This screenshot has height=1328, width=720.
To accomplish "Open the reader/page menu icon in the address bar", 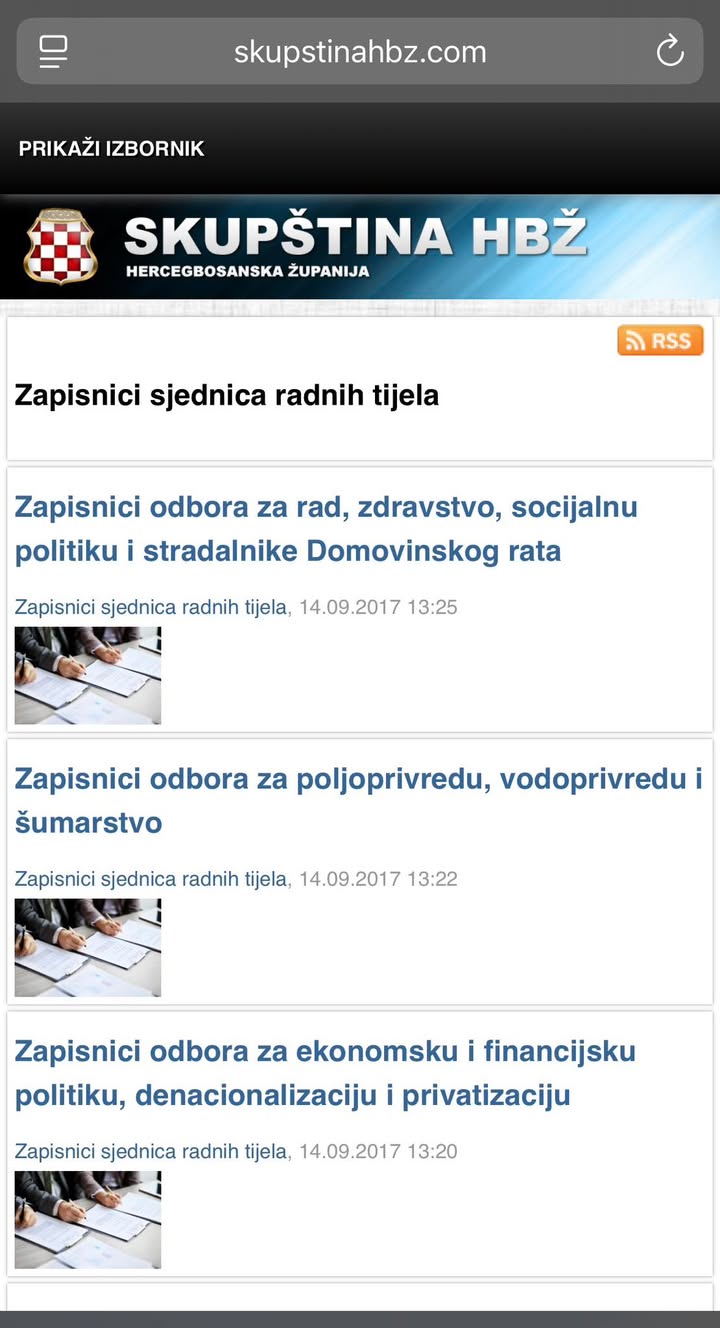I will pyautogui.click(x=53, y=51).
